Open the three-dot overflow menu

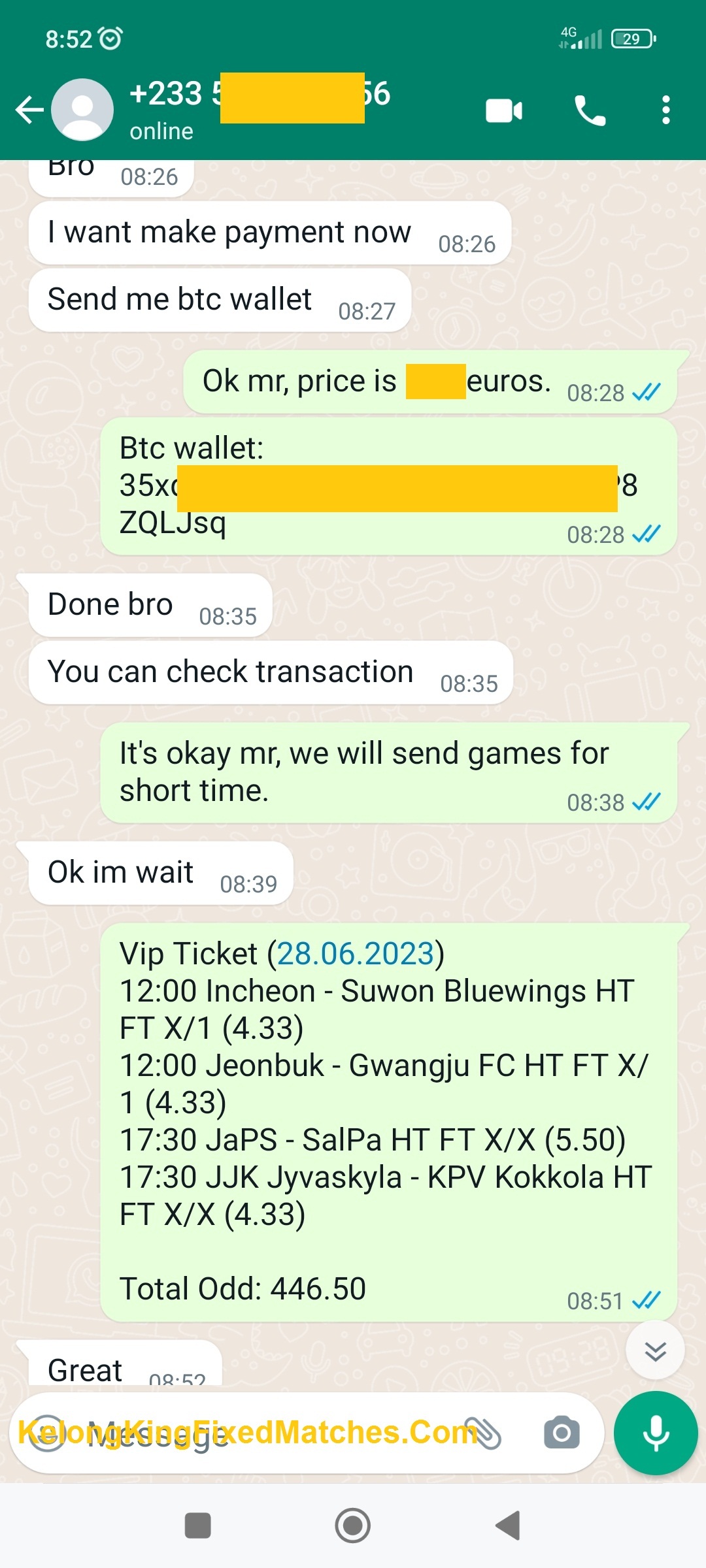665,110
